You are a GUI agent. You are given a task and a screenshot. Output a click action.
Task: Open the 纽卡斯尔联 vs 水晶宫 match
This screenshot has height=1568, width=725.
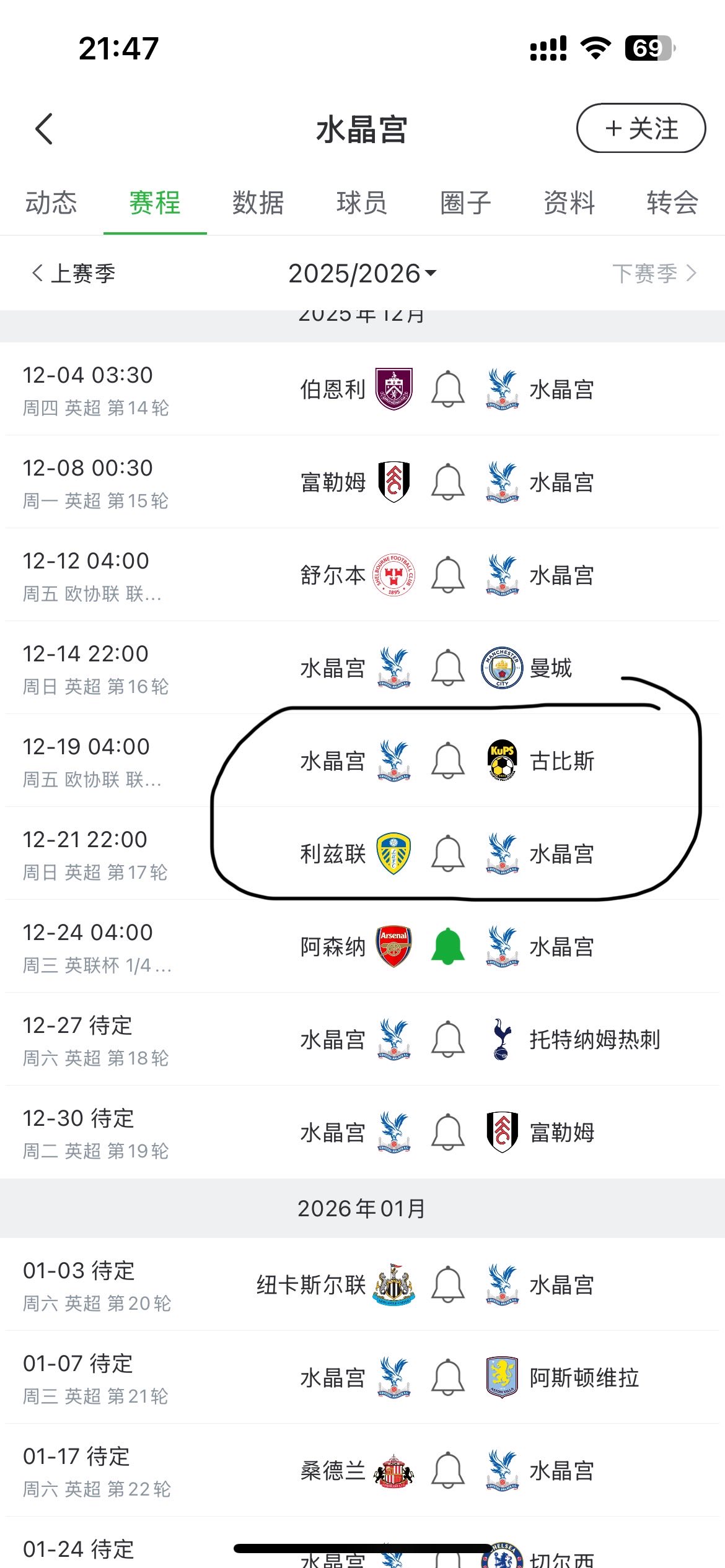[x=362, y=1284]
